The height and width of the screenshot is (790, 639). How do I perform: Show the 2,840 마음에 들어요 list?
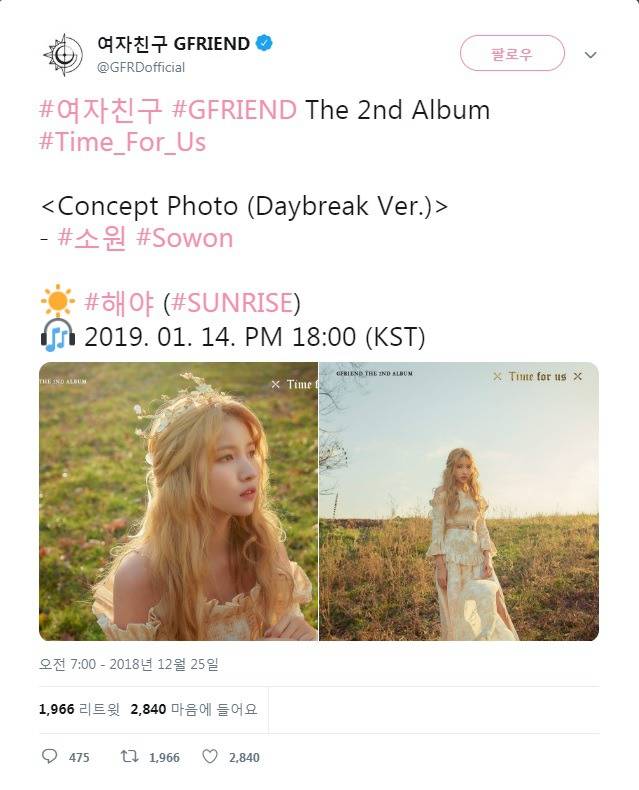click(x=193, y=709)
